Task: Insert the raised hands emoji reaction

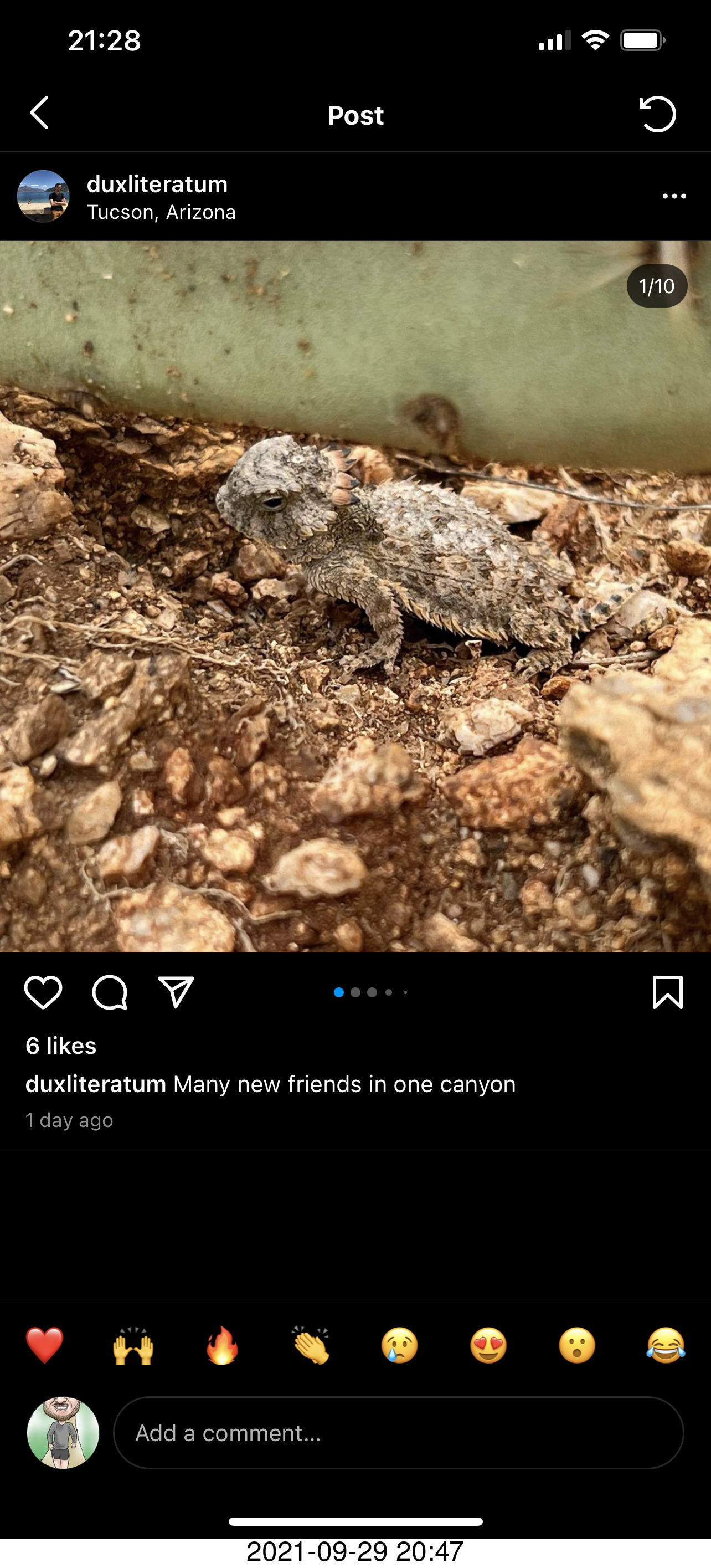Action: 133,1345
